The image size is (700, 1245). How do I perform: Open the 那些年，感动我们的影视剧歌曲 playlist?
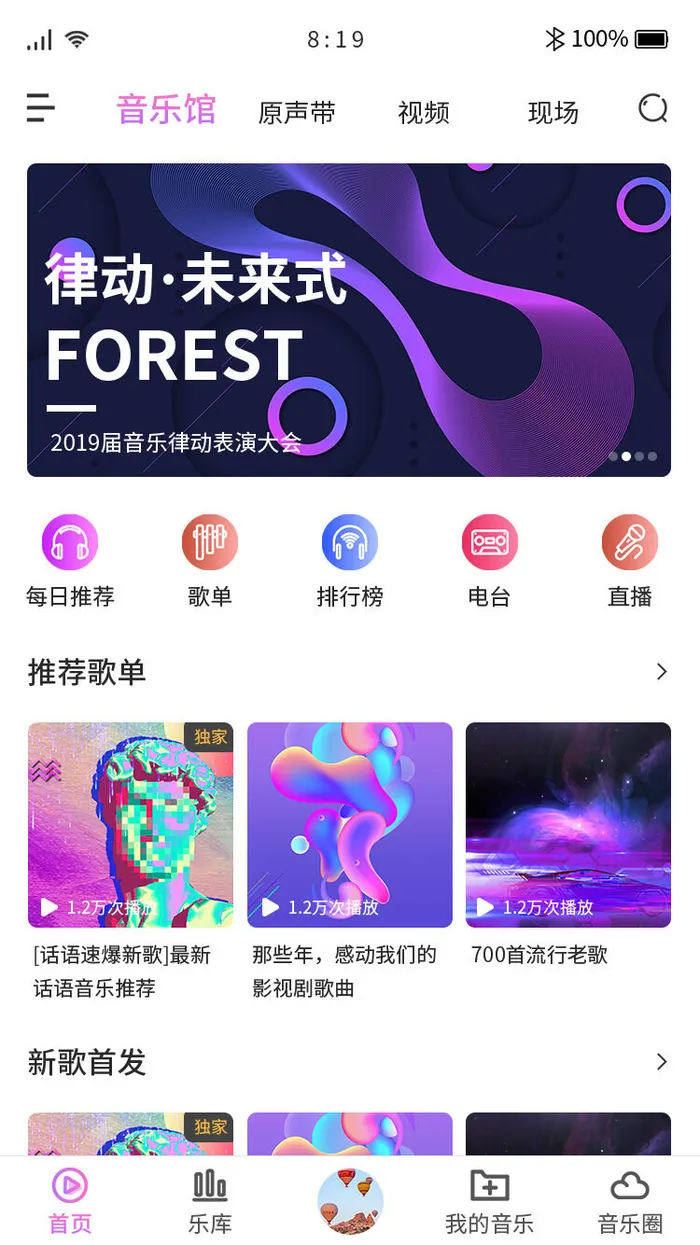click(x=350, y=825)
